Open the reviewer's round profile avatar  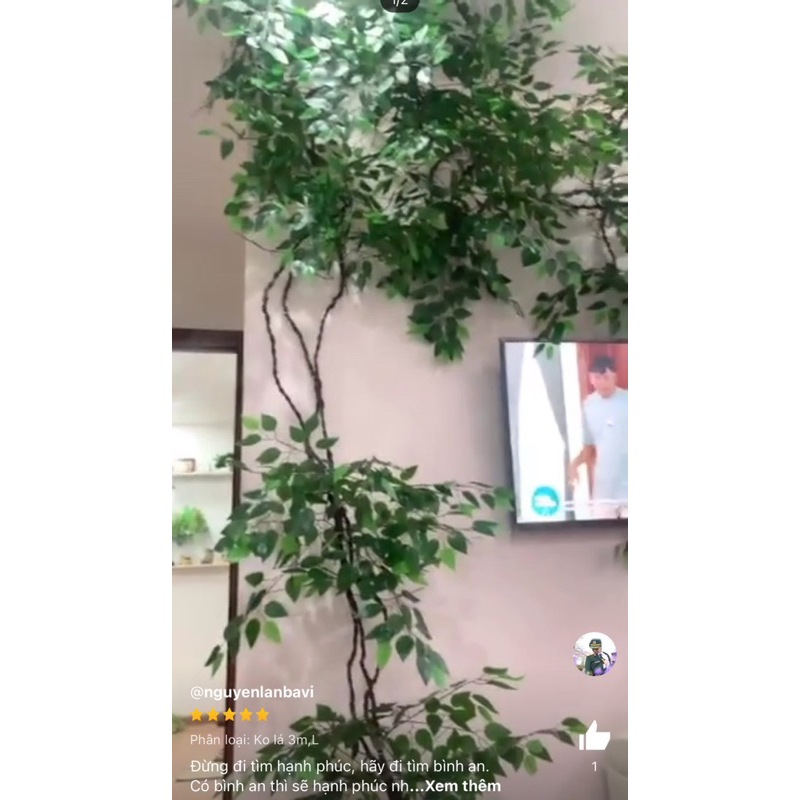click(x=594, y=654)
